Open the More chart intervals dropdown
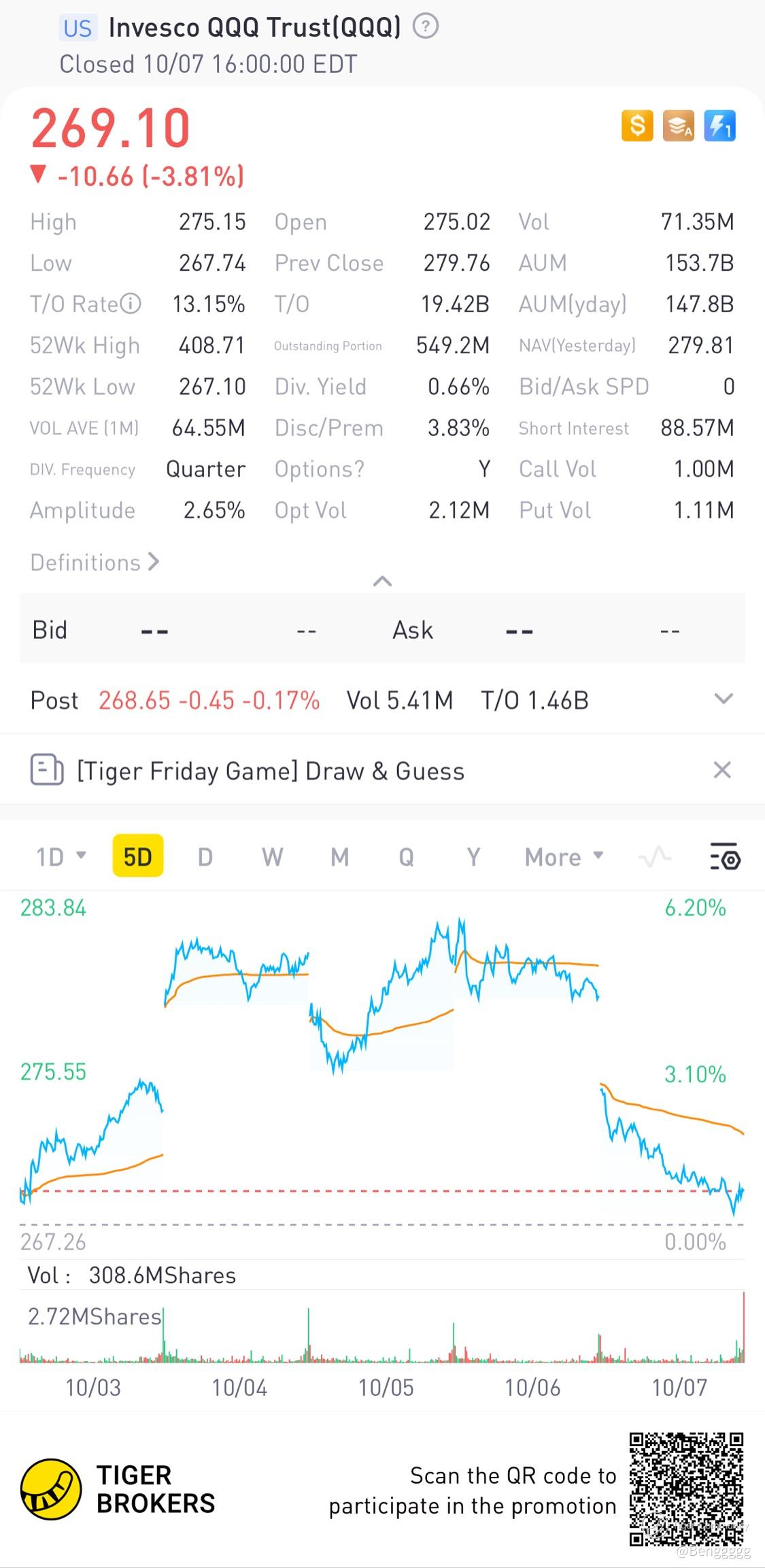Screen dimensions: 765x1568 563,857
